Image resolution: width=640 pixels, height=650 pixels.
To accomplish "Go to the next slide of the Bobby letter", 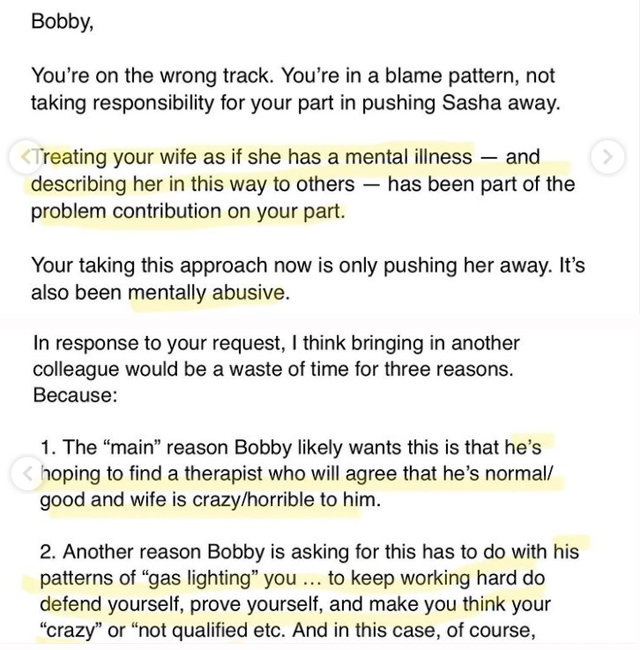I will coord(606,157).
